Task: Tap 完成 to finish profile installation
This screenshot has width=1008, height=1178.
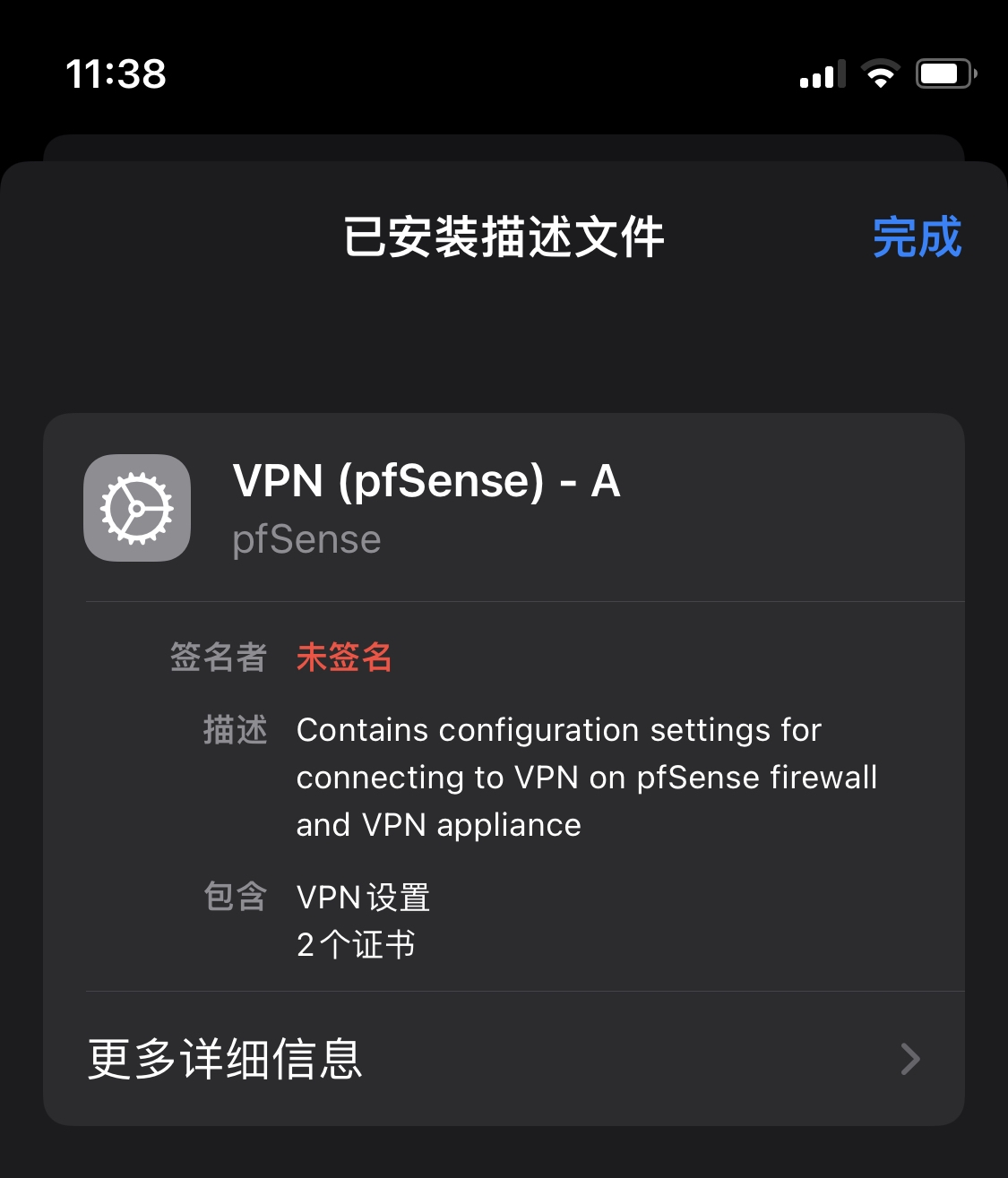Action: 916,237
